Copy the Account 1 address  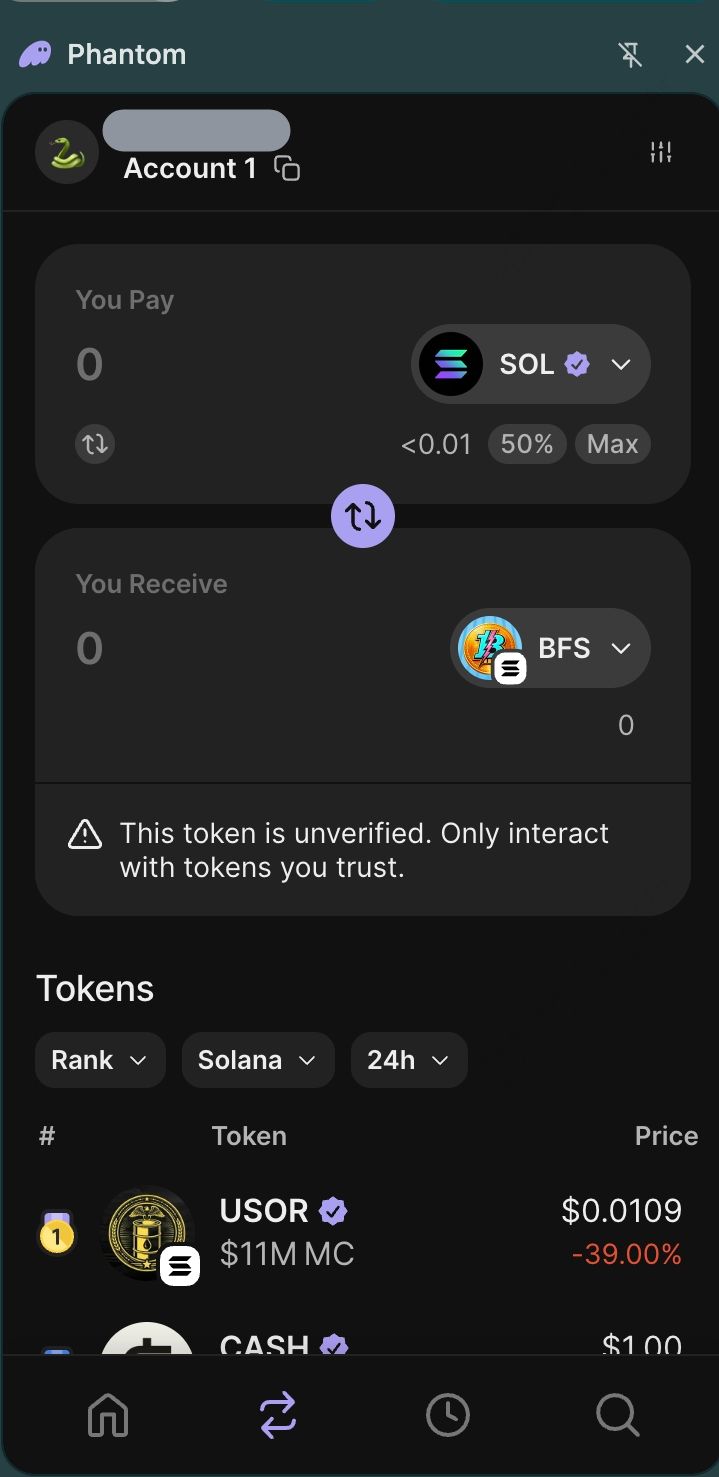[x=287, y=169]
